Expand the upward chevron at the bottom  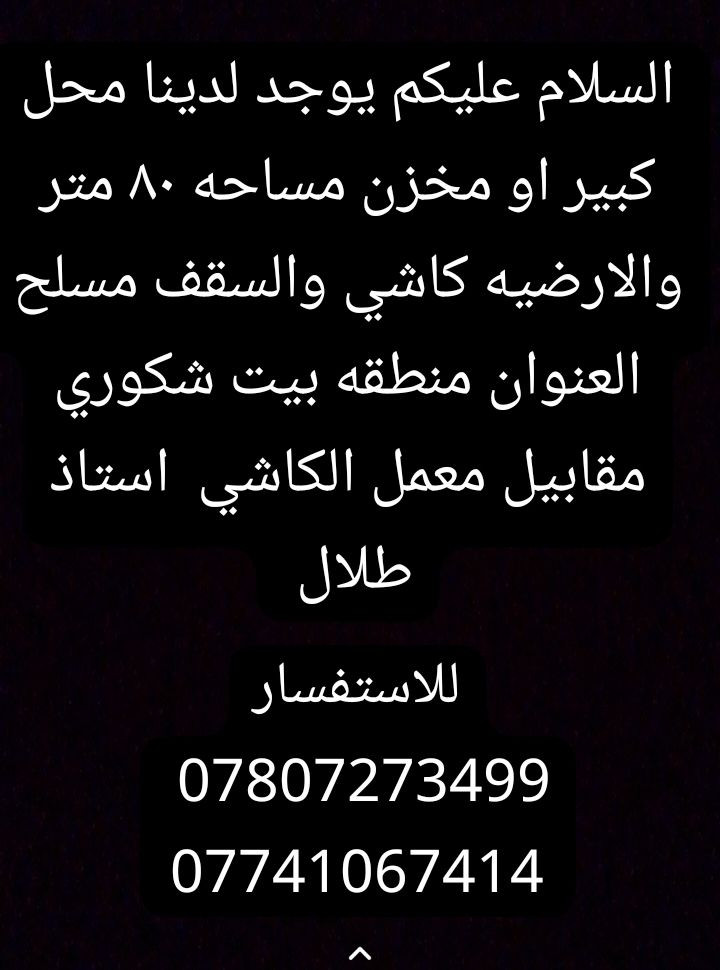coord(360,951)
